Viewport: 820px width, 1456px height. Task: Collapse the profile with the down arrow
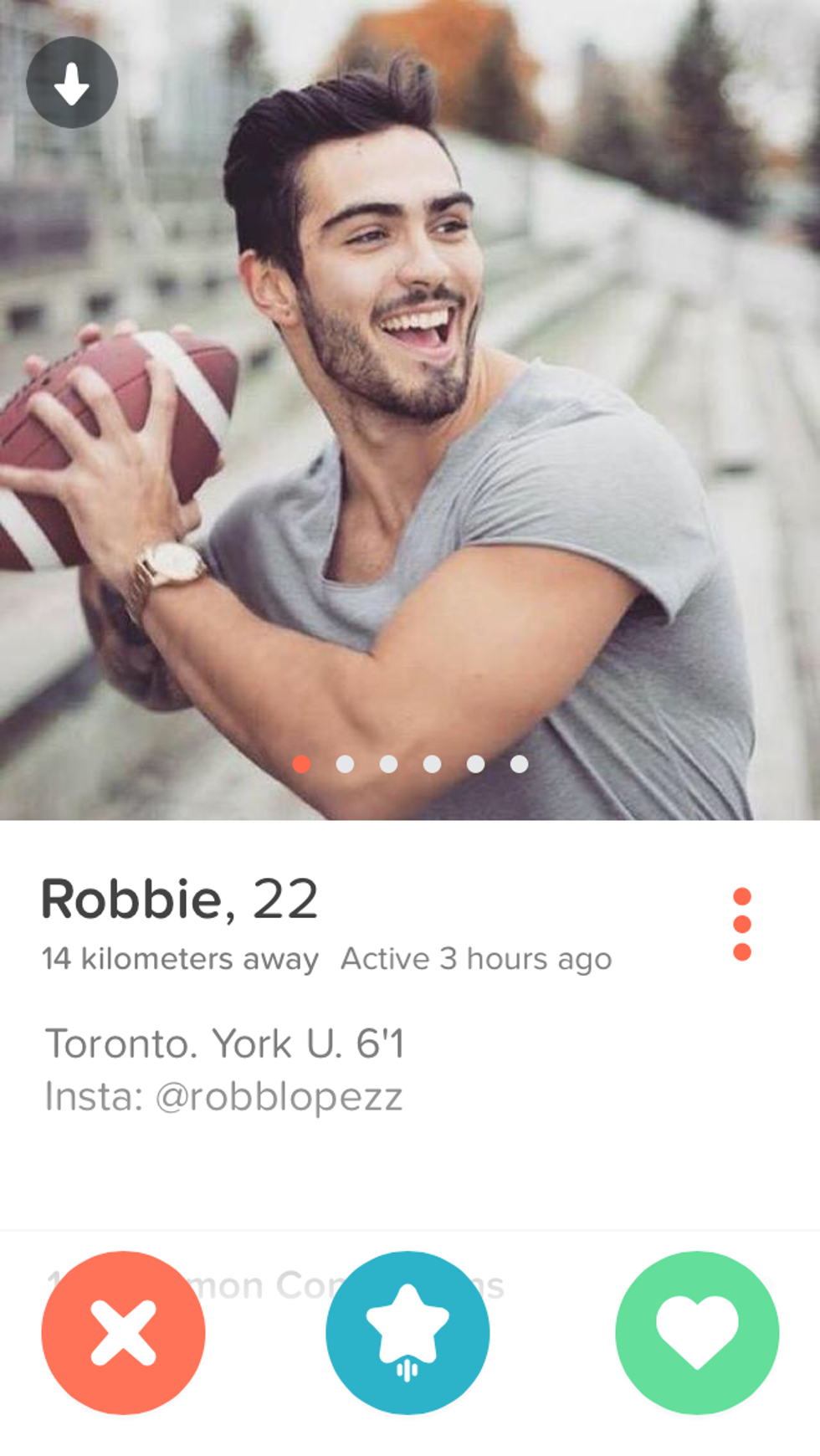pos(72,82)
